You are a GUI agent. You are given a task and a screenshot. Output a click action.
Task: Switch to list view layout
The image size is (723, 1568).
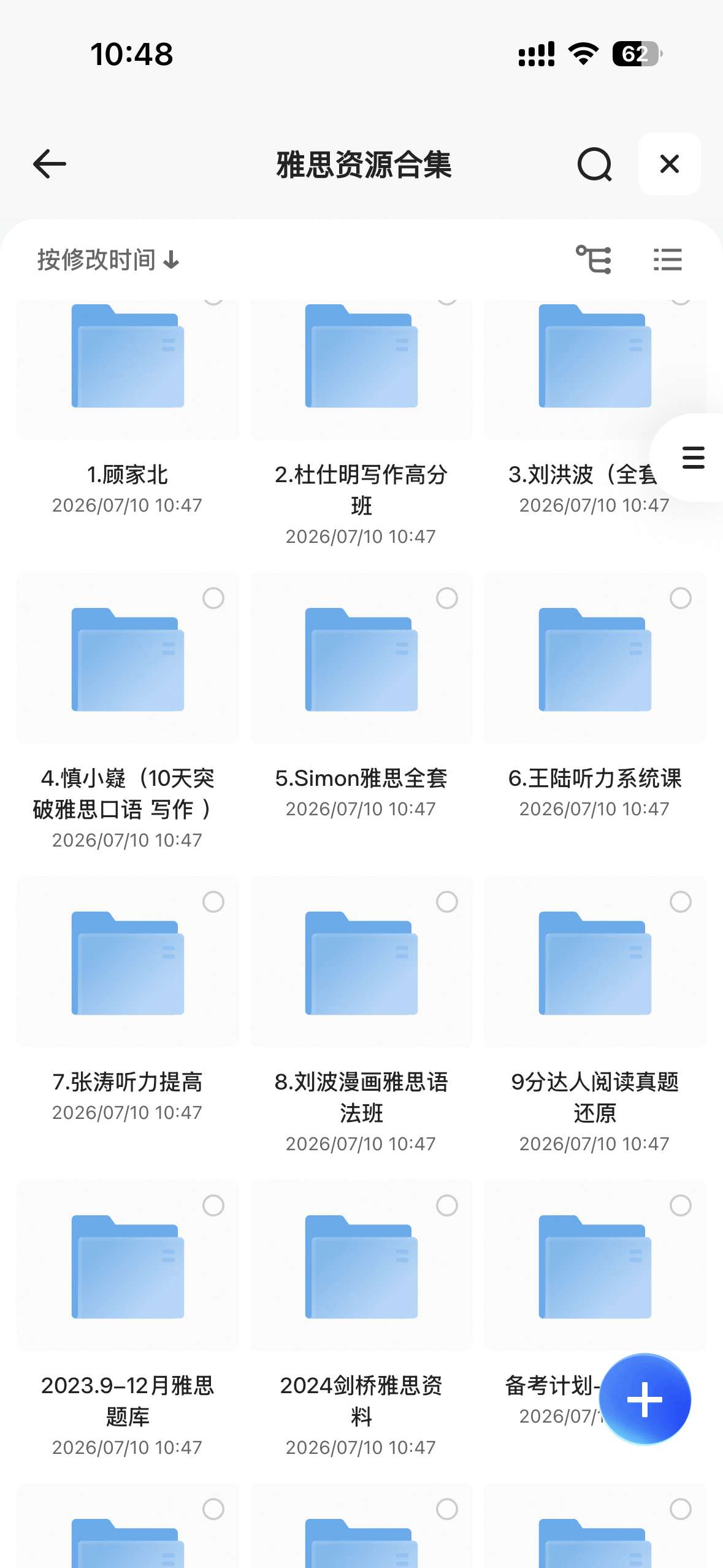pos(667,259)
